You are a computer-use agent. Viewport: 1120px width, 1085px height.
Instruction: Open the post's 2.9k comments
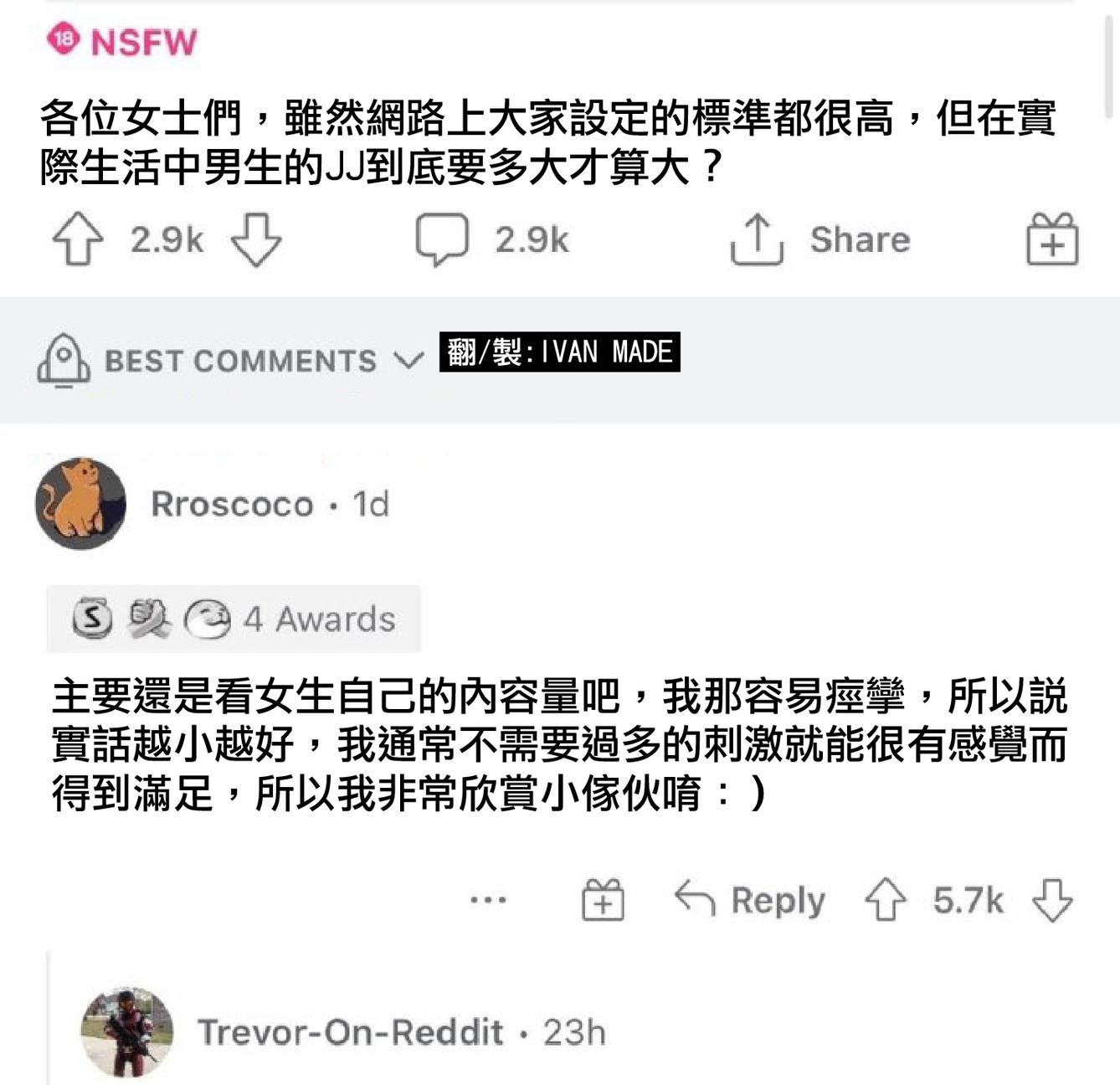pyautogui.click(x=491, y=239)
